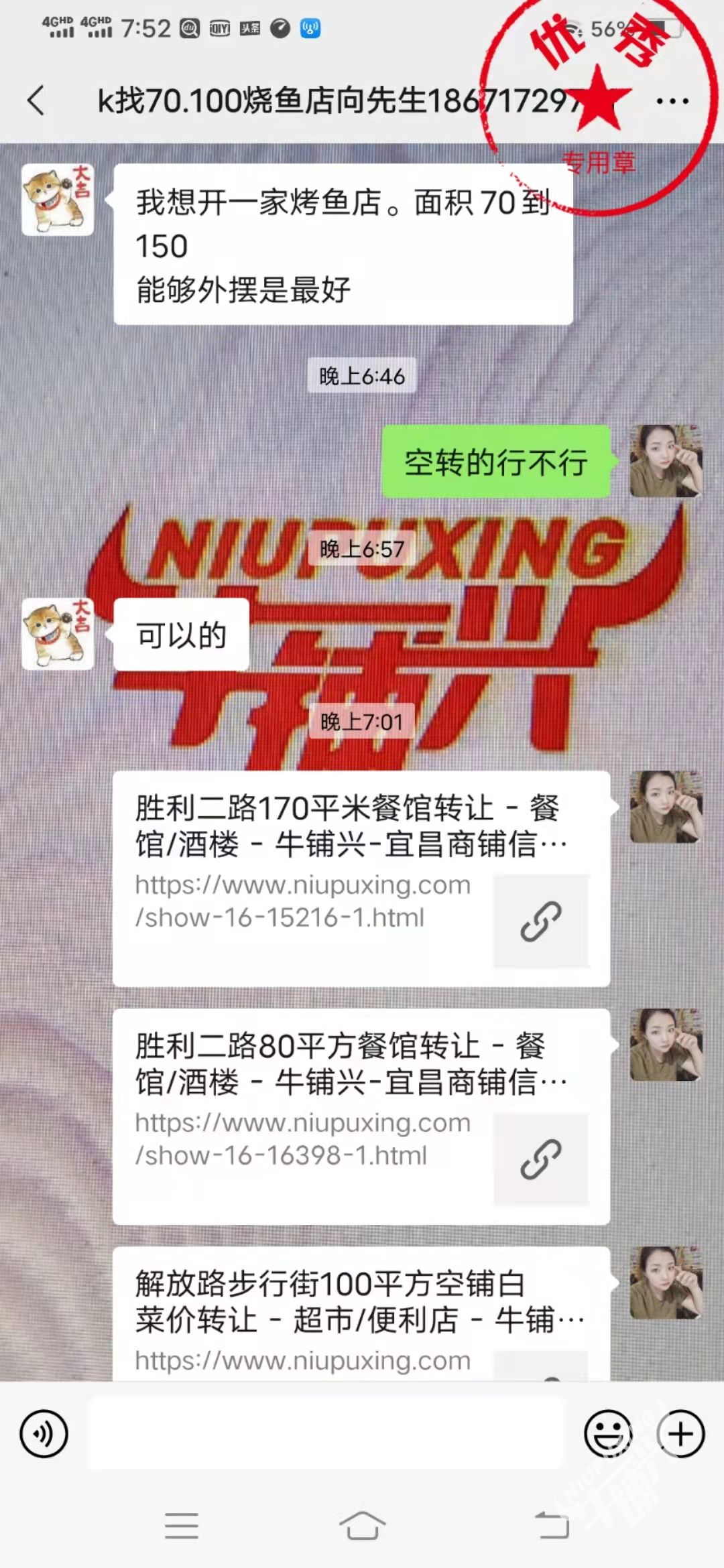Open the chat overflow menu
Screen dimensions: 724x1568
(x=672, y=102)
